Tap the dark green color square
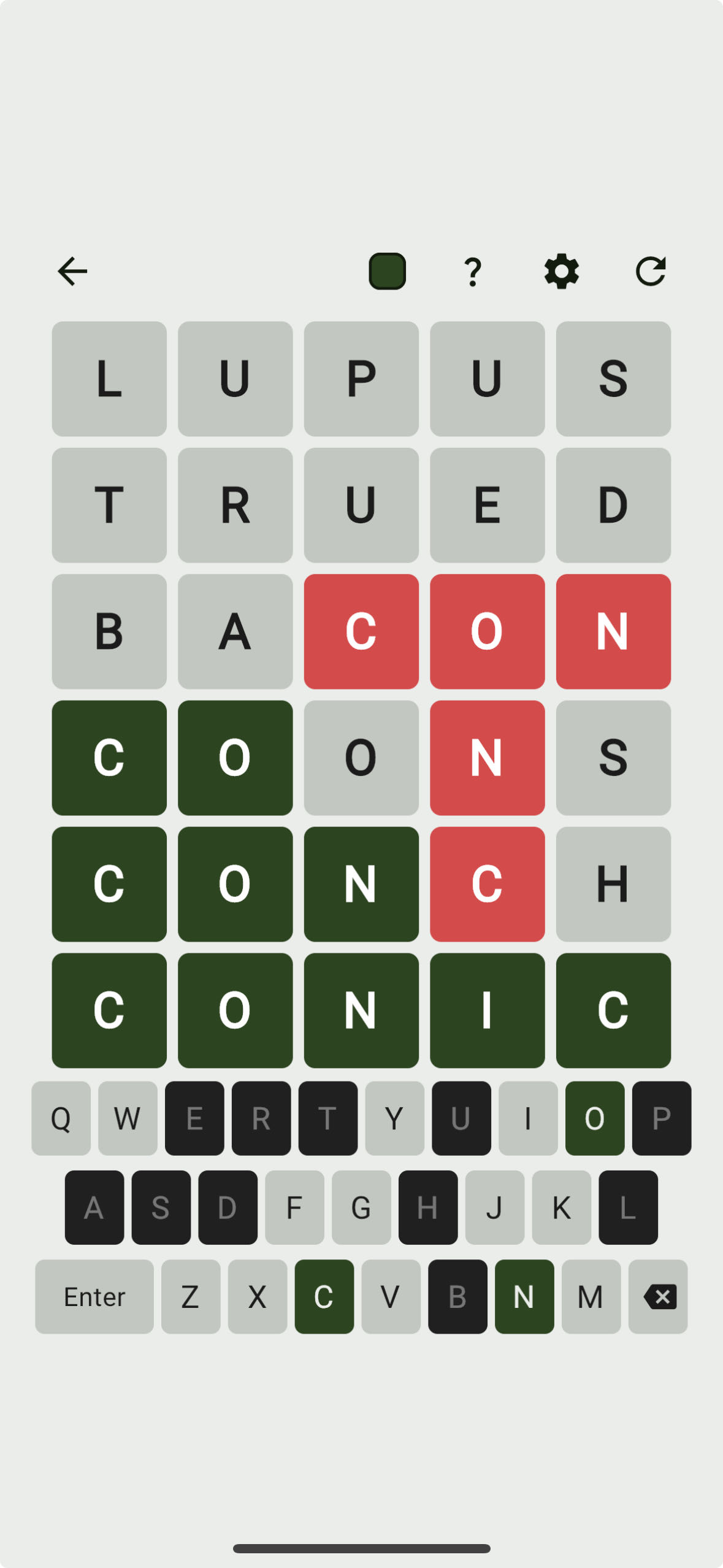Image resolution: width=723 pixels, height=1568 pixels. (x=387, y=271)
